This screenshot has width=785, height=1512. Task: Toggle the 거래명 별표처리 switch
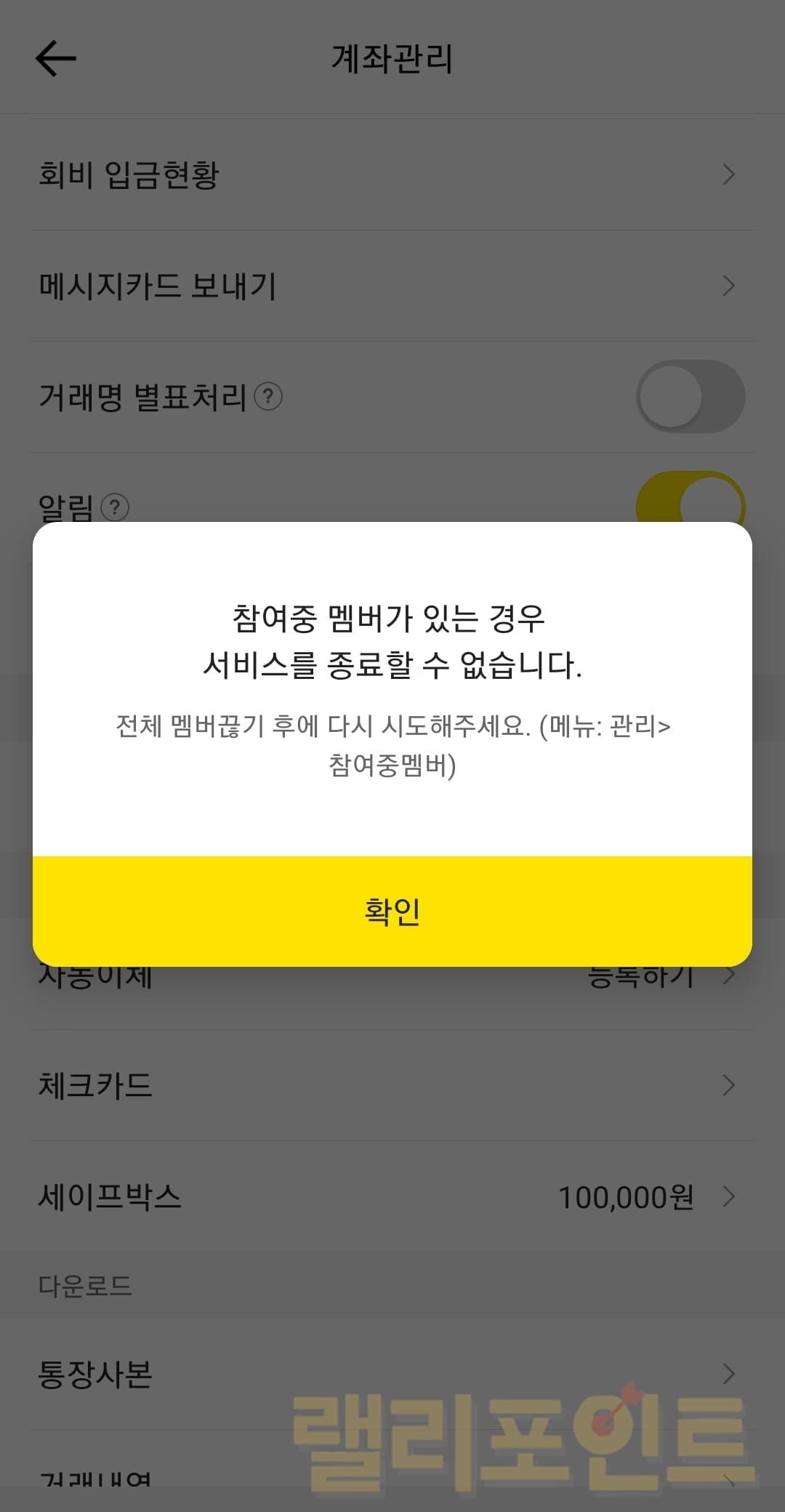pos(690,397)
